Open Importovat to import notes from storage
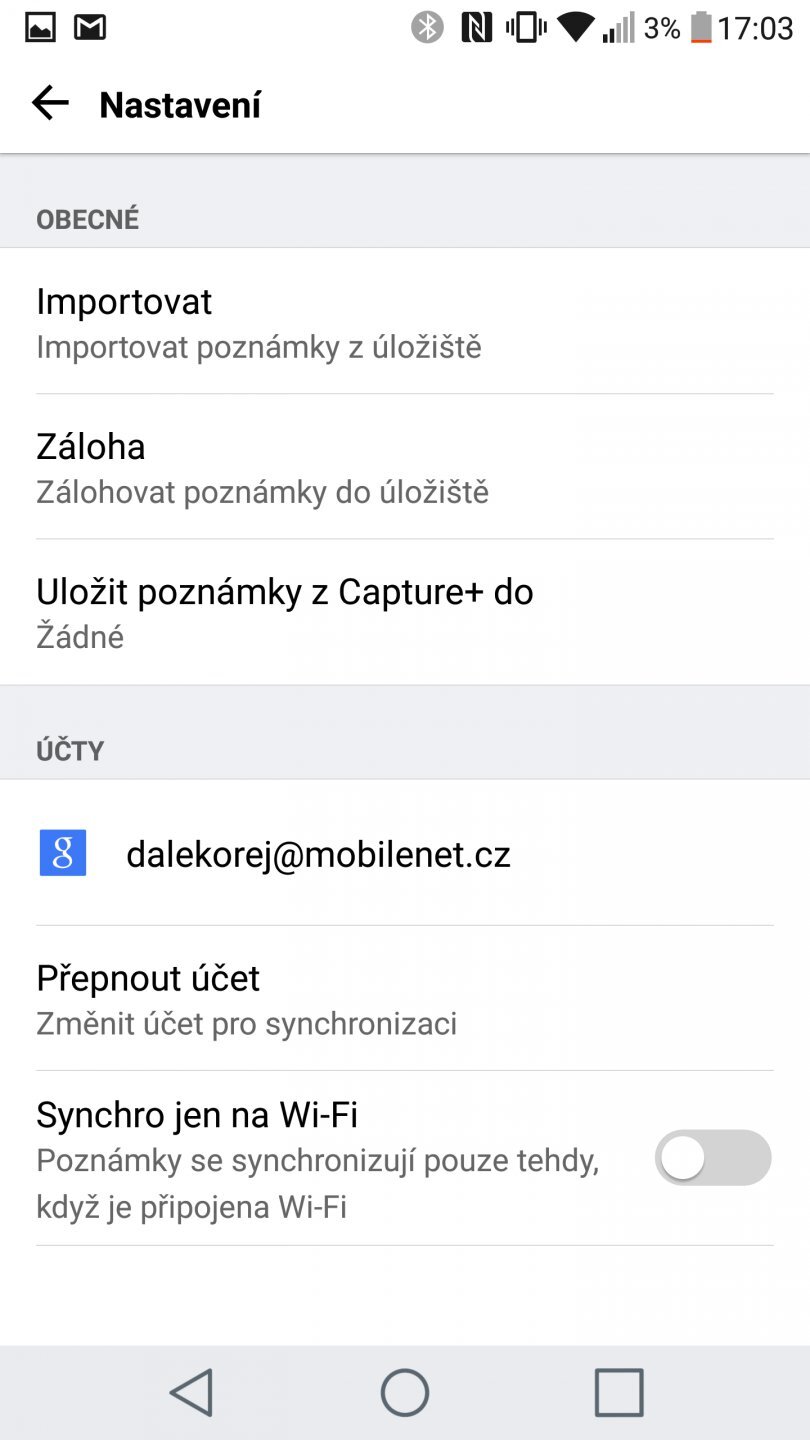The height and width of the screenshot is (1440, 810). point(404,322)
